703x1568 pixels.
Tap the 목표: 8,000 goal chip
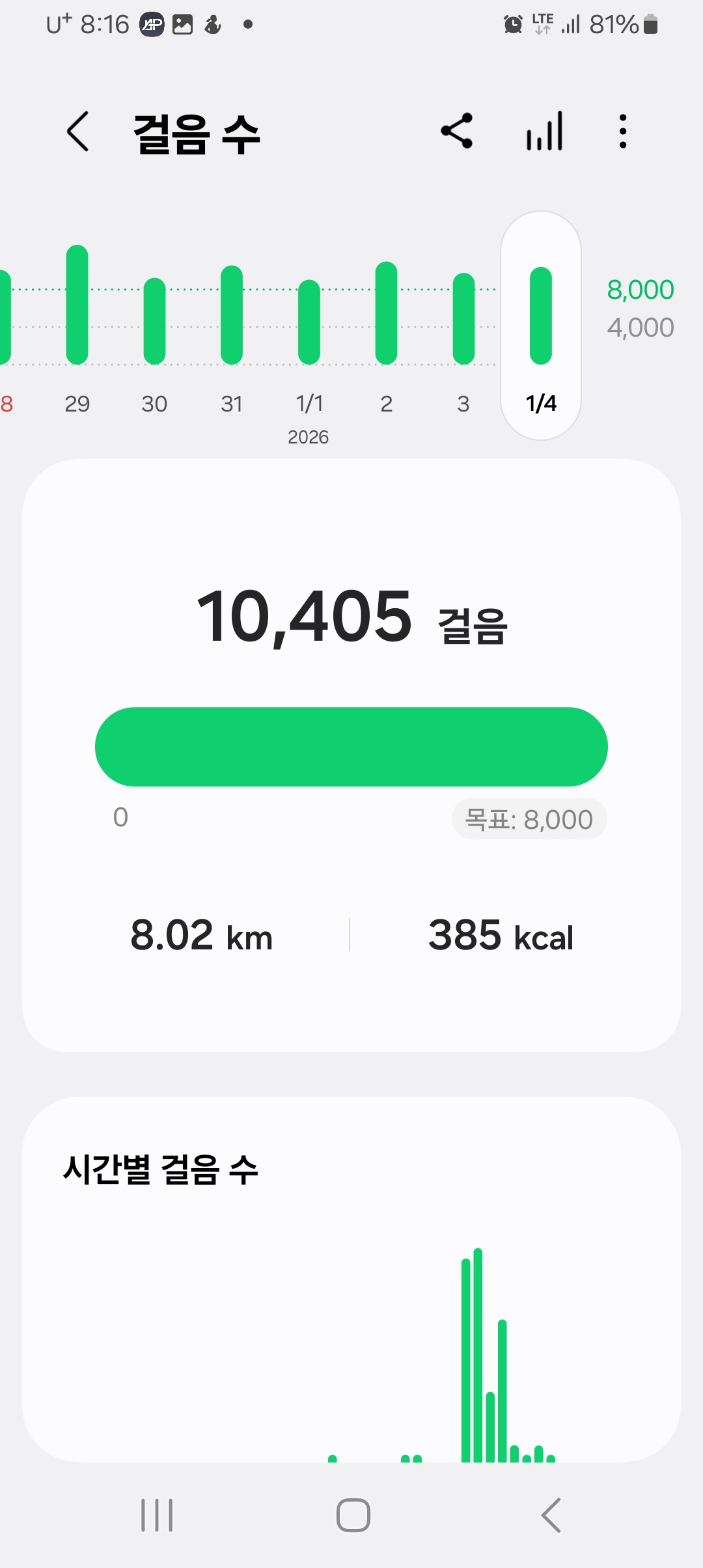click(529, 819)
